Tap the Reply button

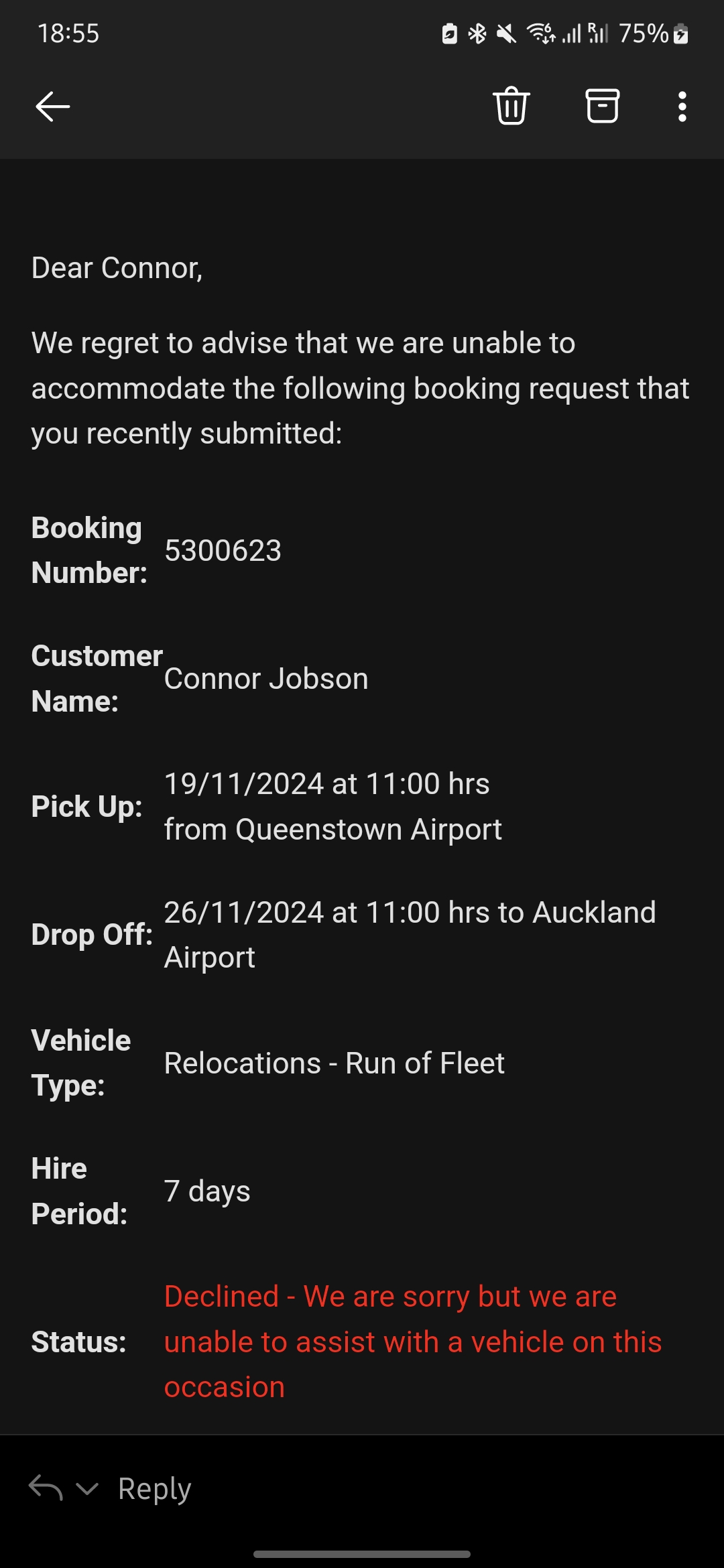tap(154, 1488)
